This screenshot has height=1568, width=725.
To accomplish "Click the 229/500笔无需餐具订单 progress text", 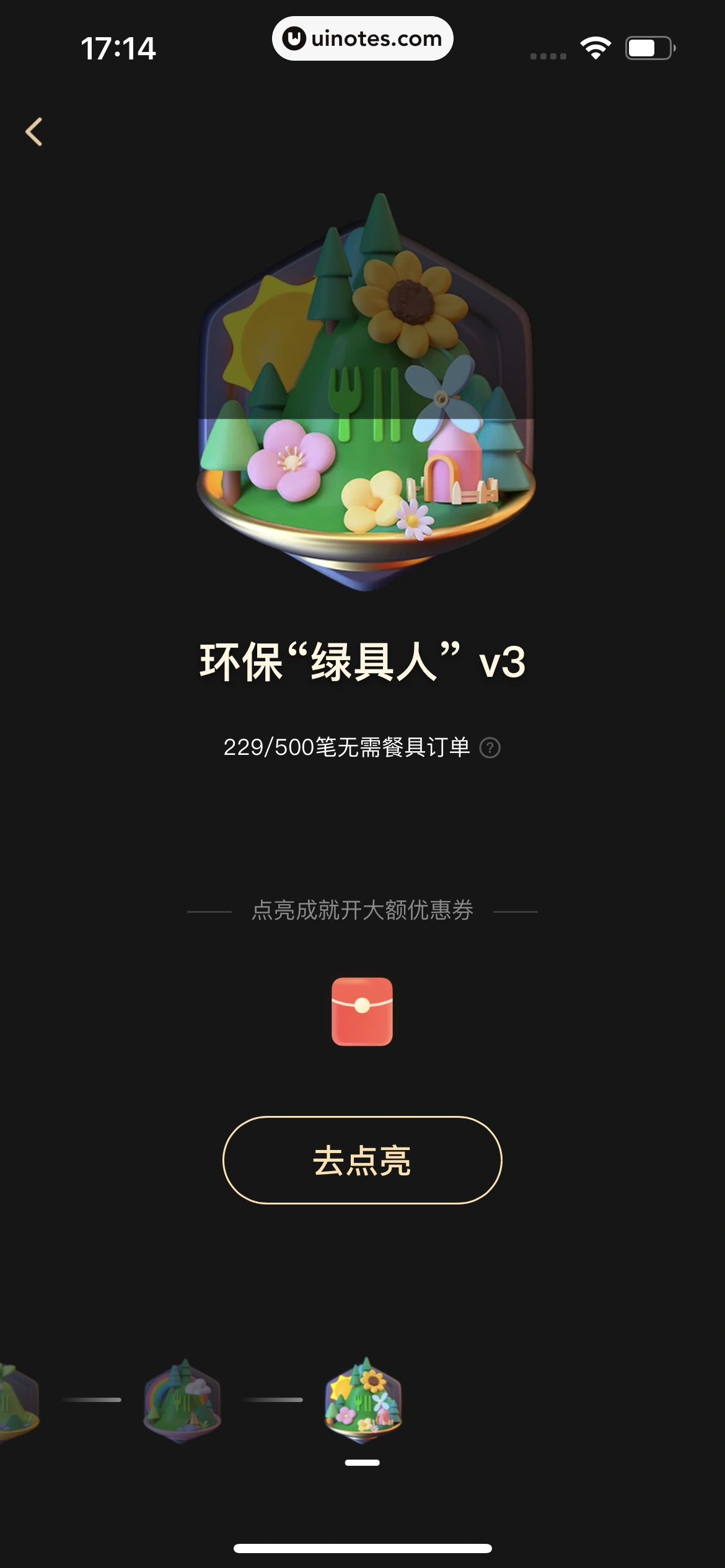I will [347, 749].
